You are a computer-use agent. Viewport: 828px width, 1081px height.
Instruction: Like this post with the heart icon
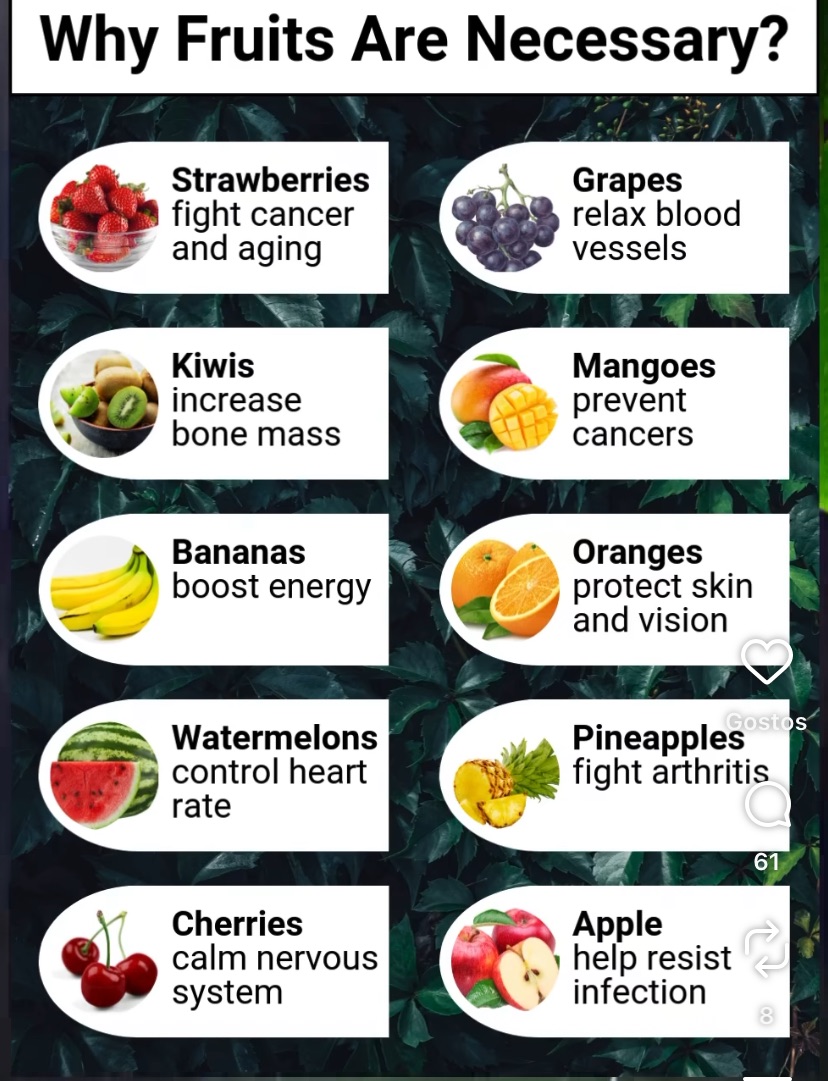click(x=766, y=661)
